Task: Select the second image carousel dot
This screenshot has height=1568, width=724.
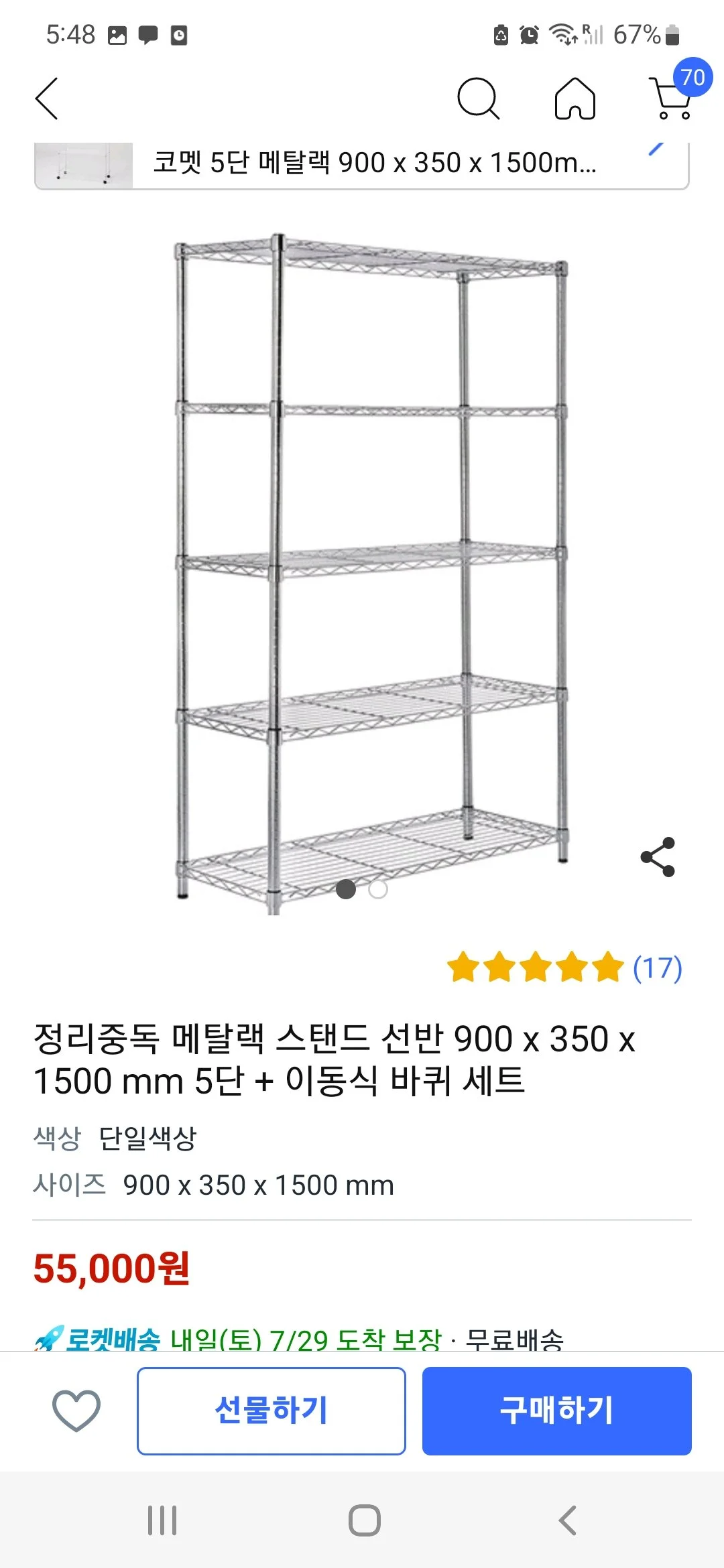Action: click(377, 889)
